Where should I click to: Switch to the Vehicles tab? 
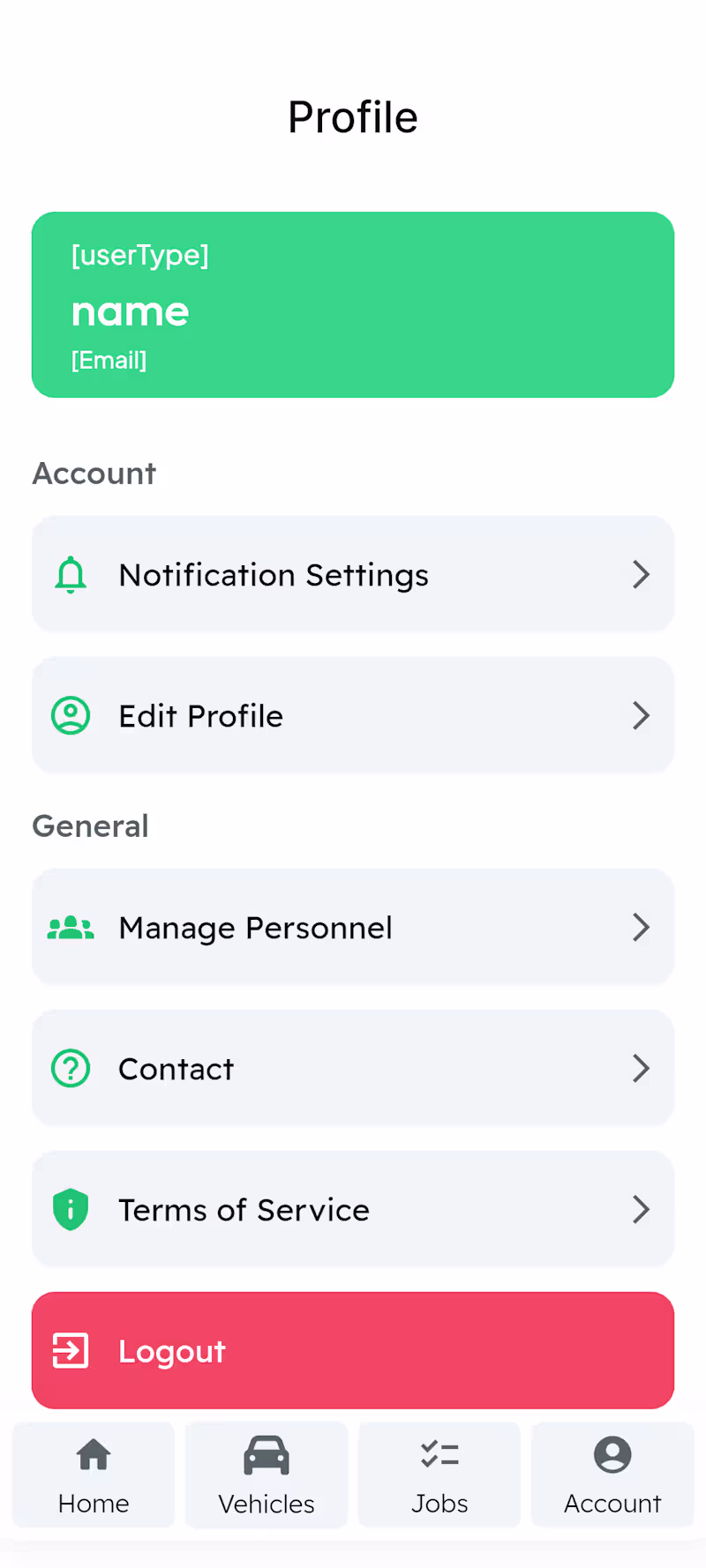(267, 1475)
